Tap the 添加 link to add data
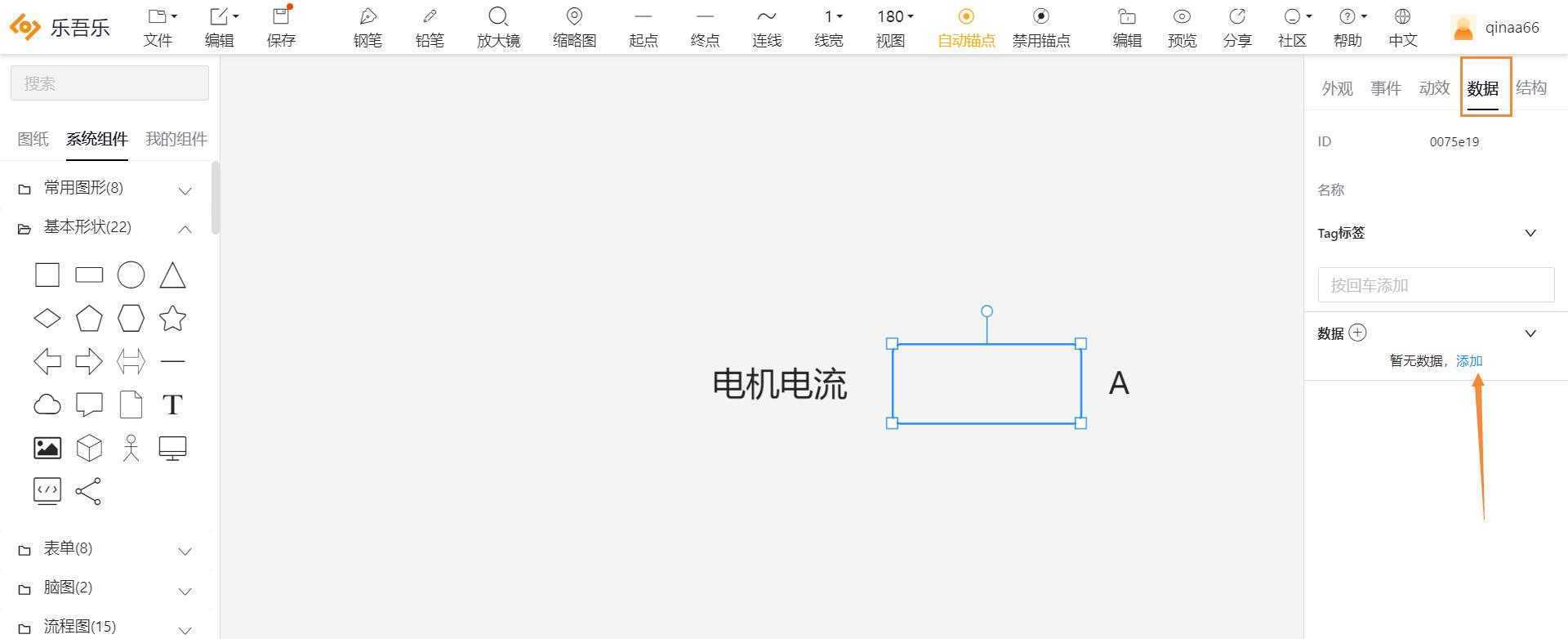This screenshot has height=639, width=1568. point(1469,360)
